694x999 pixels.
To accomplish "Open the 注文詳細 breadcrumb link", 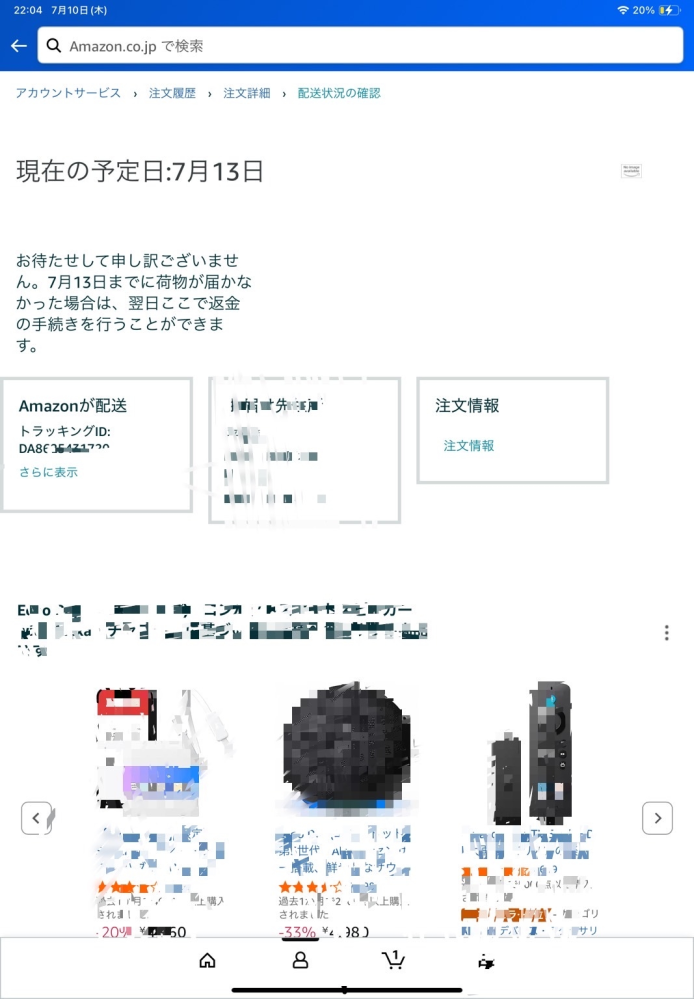I will click(x=247, y=93).
